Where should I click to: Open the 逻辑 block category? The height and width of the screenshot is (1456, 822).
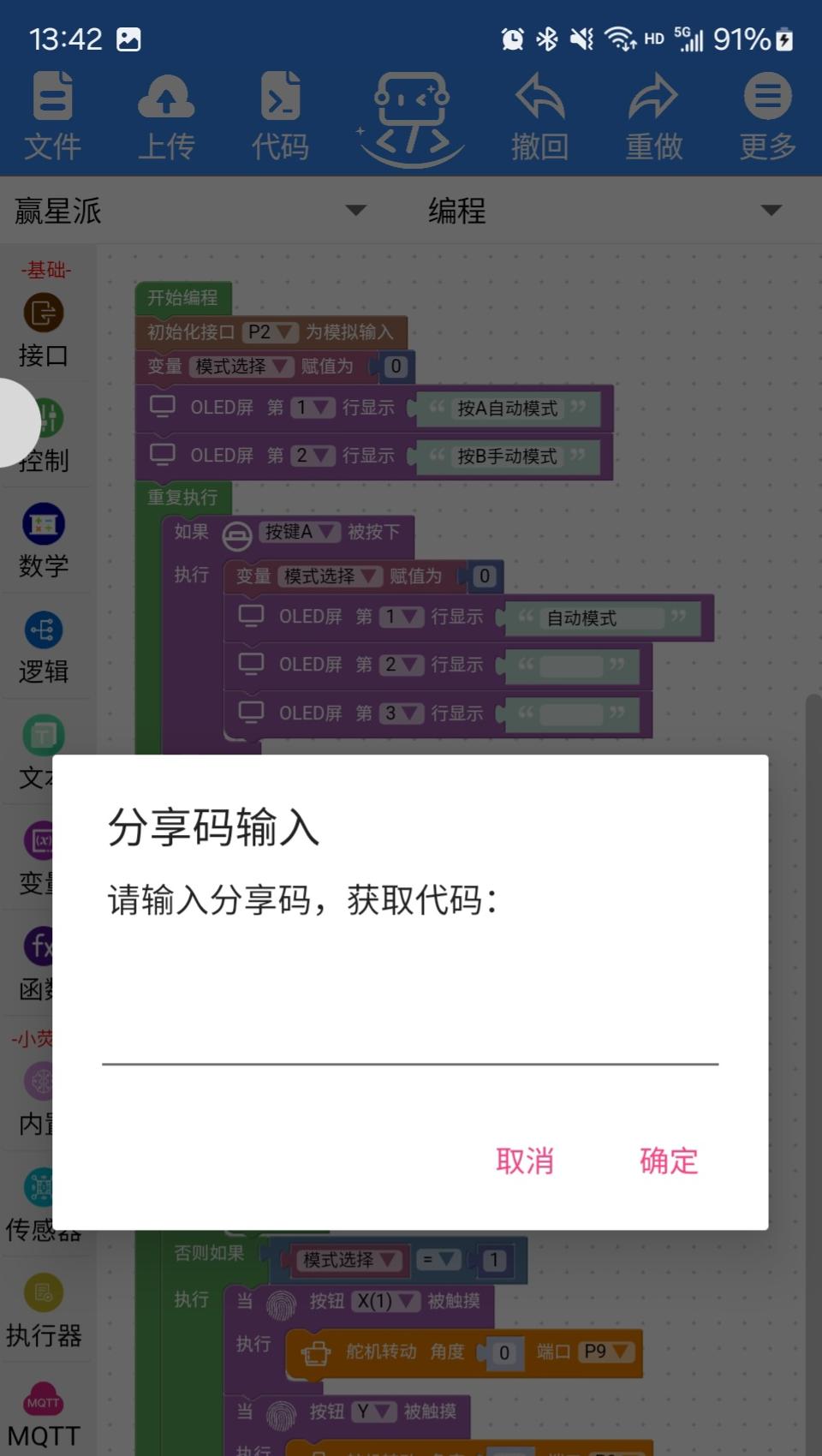tap(43, 648)
